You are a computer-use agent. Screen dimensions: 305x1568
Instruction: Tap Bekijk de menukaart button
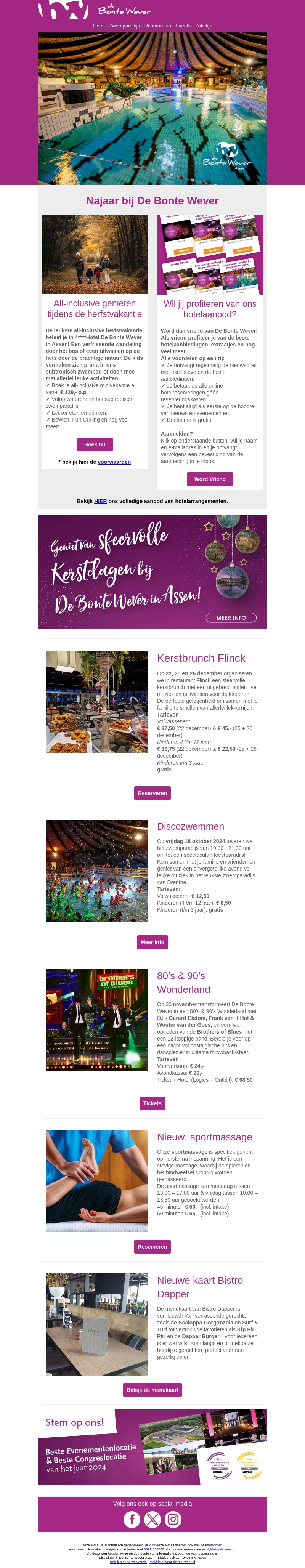pyautogui.click(x=152, y=1390)
